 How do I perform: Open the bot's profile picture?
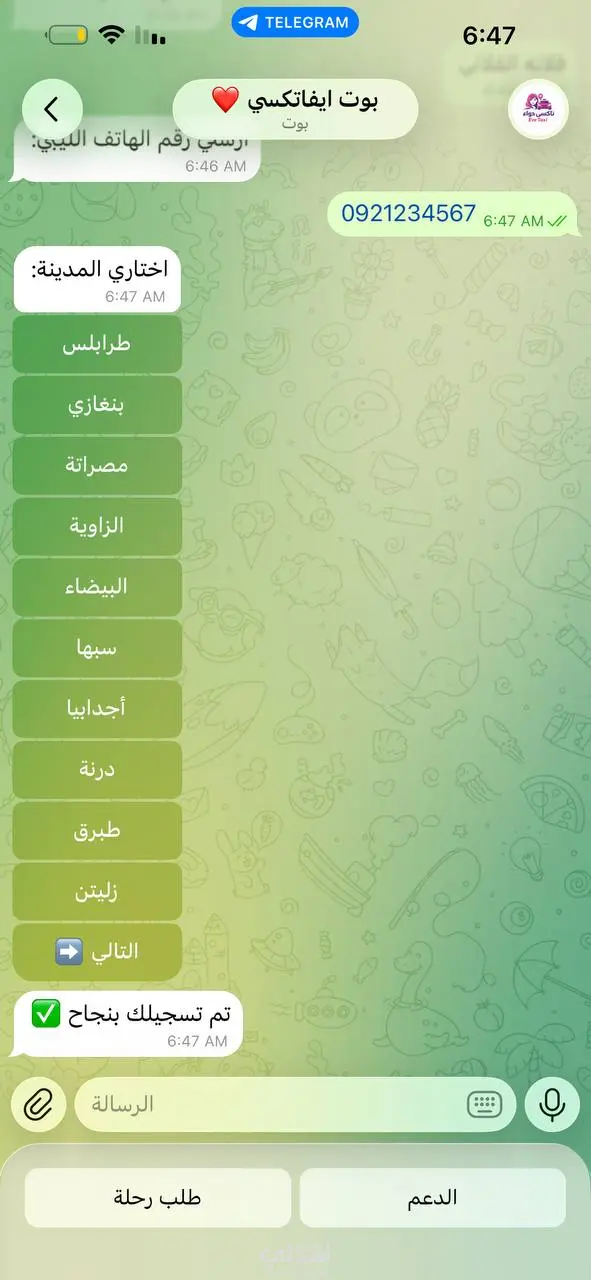pos(539,109)
